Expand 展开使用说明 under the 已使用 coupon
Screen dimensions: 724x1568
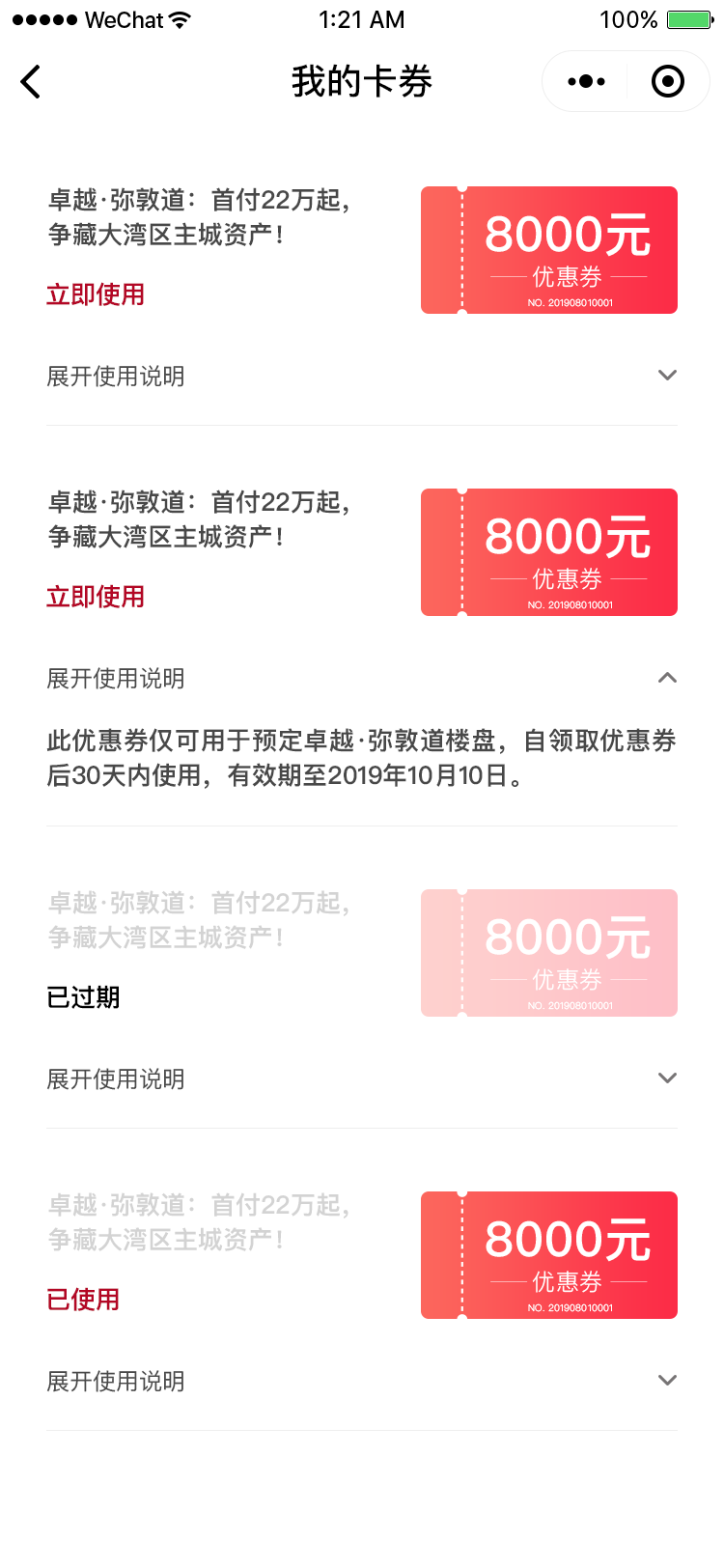pos(362,1381)
